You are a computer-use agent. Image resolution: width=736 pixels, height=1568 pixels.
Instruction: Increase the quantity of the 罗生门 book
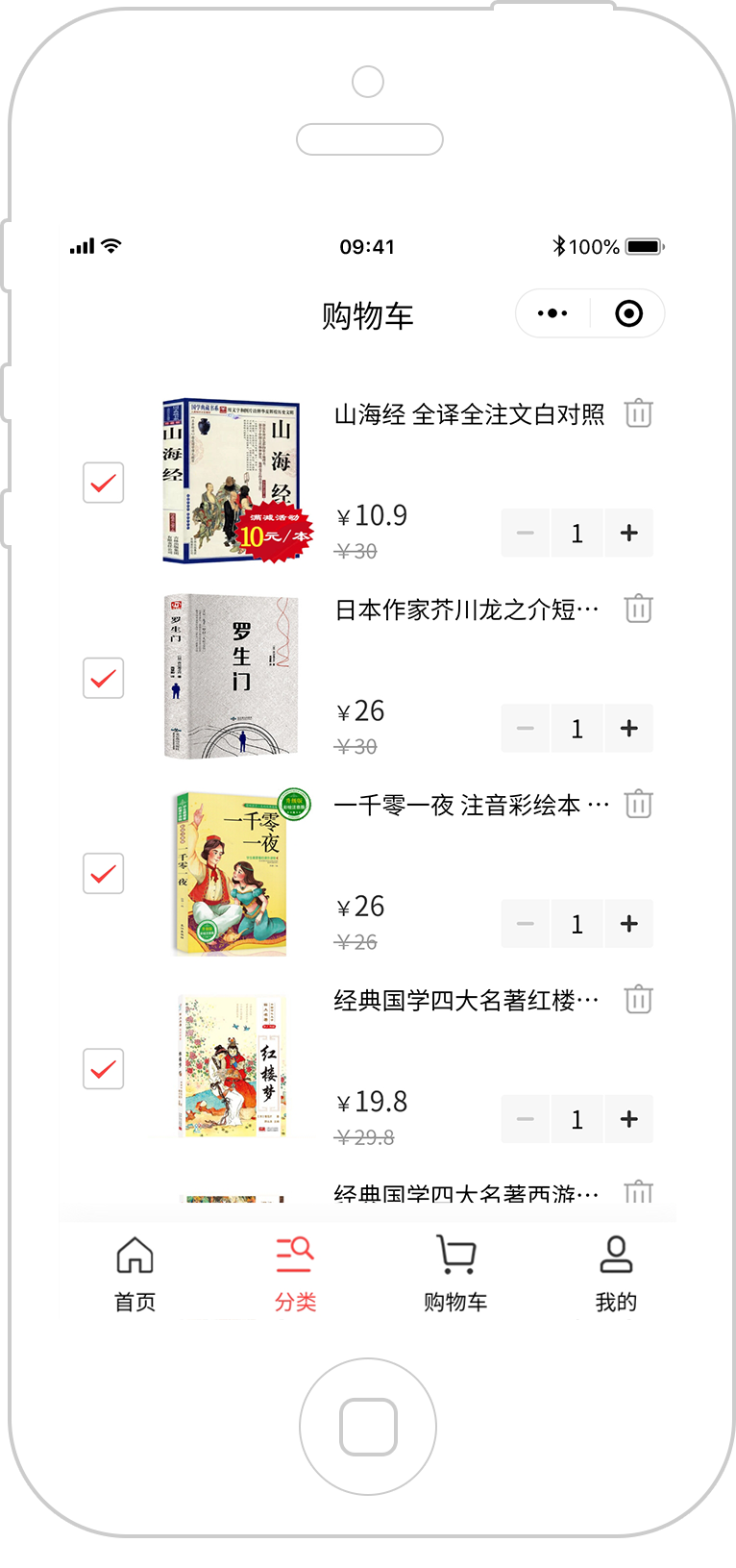click(629, 728)
